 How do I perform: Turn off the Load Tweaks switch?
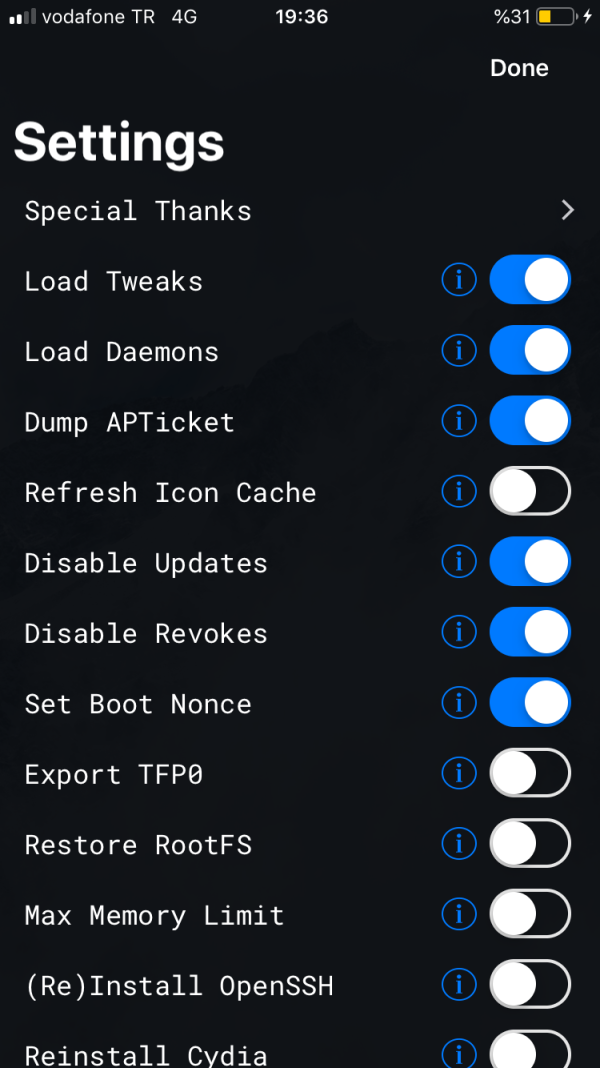tap(529, 281)
